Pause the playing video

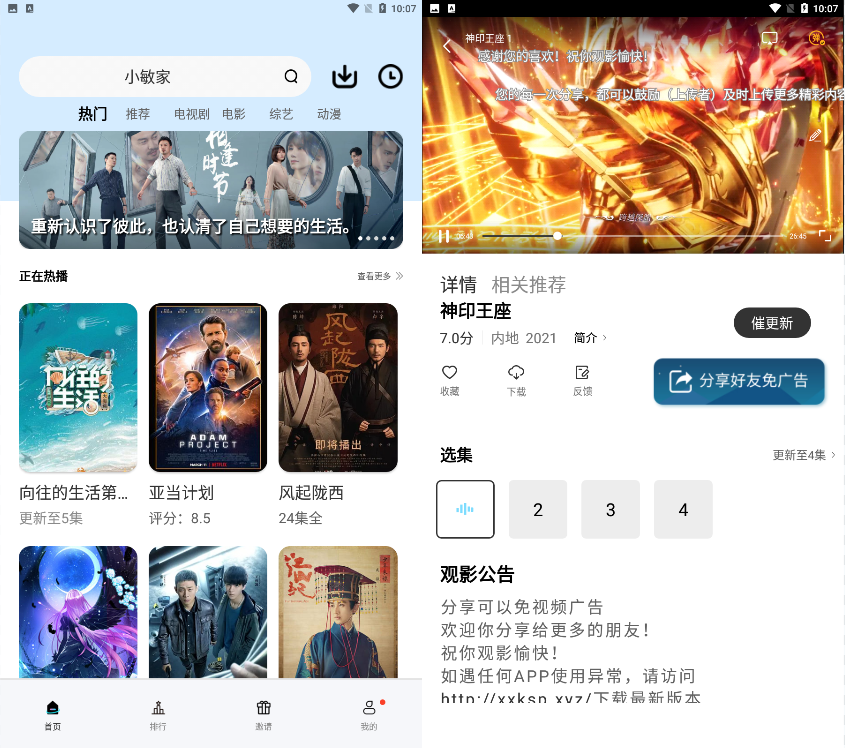(x=443, y=236)
